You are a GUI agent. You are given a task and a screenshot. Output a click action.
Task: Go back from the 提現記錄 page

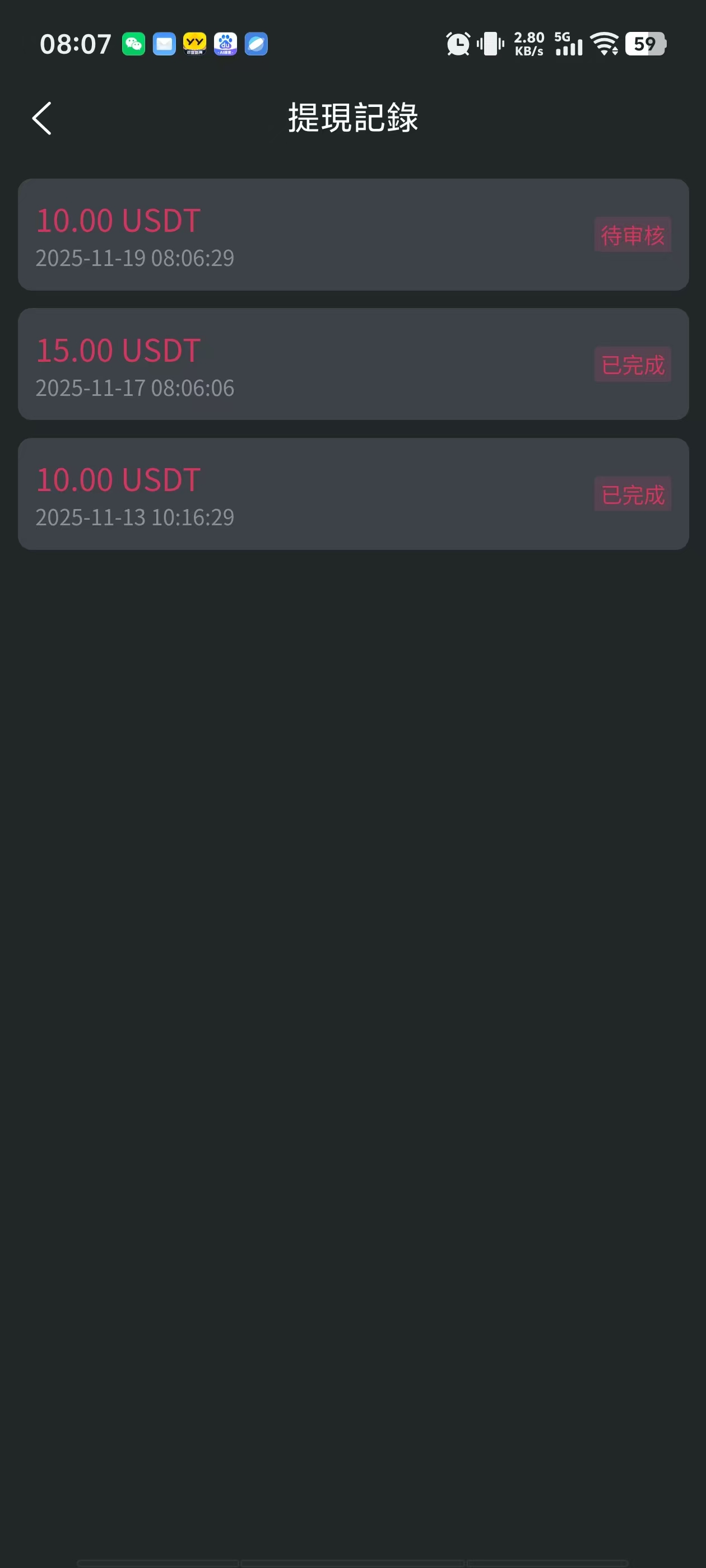click(41, 118)
